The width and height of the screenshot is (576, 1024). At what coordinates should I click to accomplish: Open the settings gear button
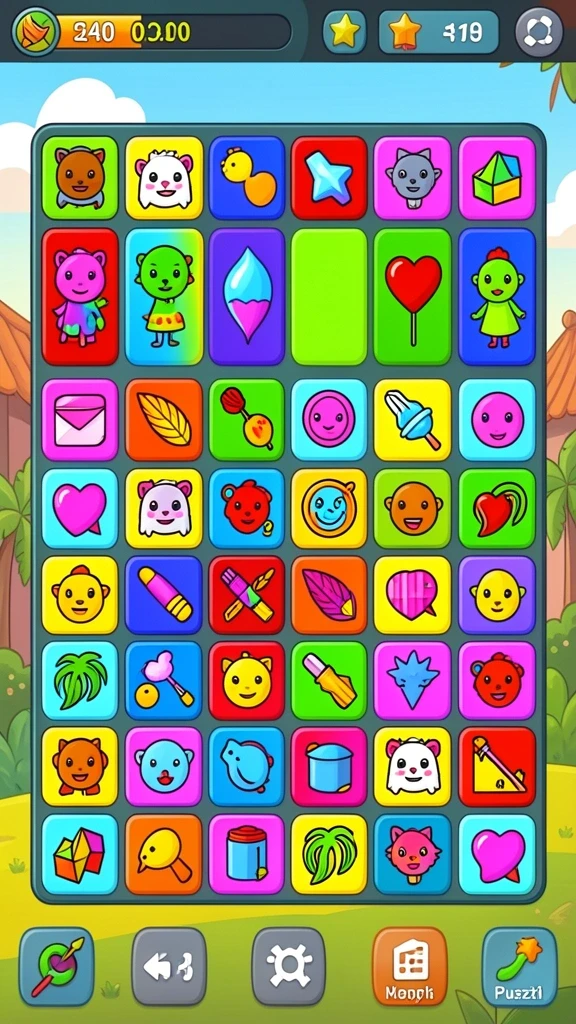pos(289,967)
